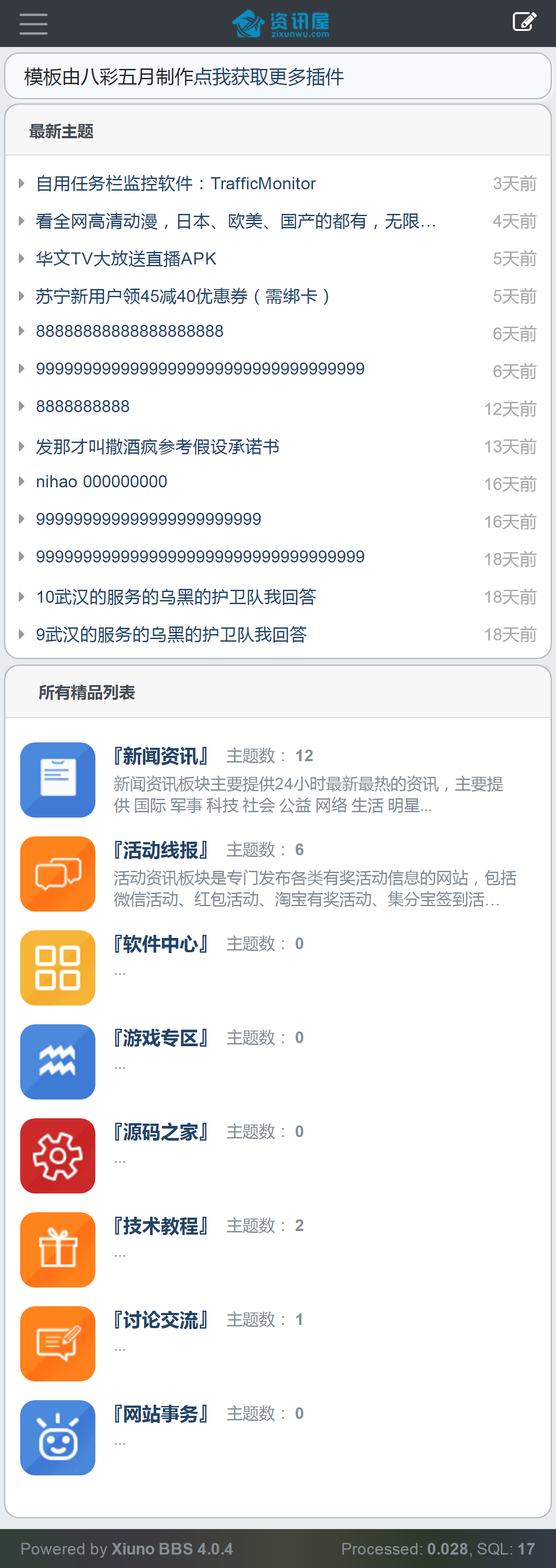
Task: Browse the 技术教程 board
Action: pyautogui.click(x=161, y=1226)
